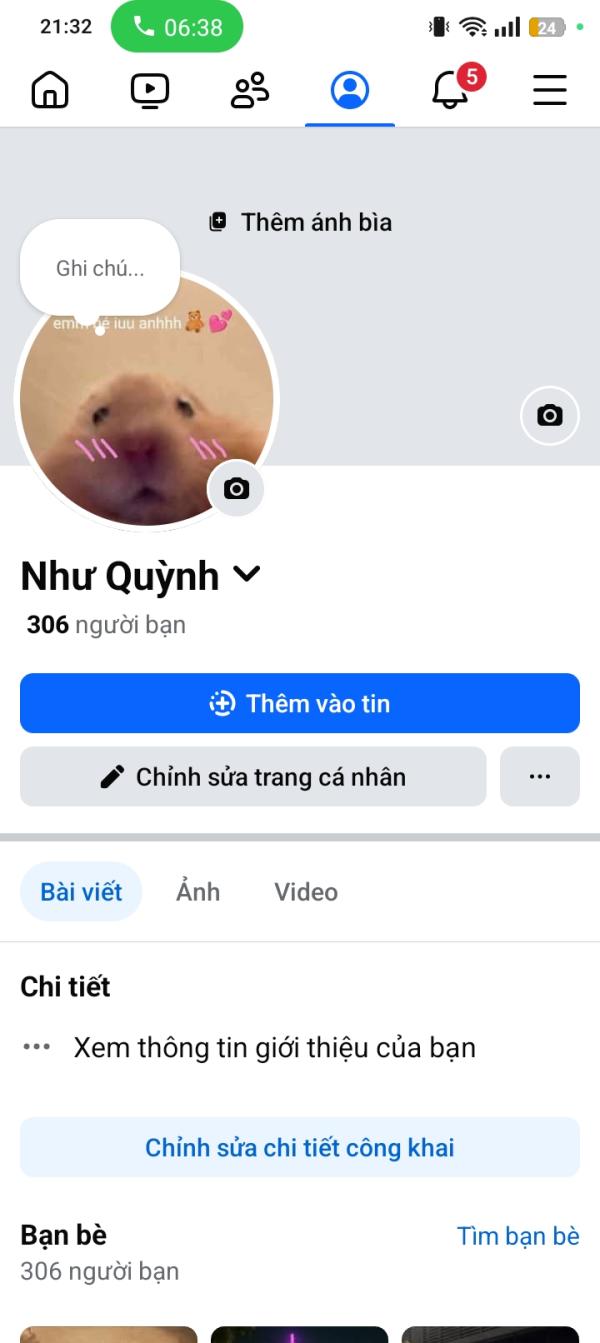Go to the Facebook home feed tab
The width and height of the screenshot is (600, 1343).
(x=50, y=91)
